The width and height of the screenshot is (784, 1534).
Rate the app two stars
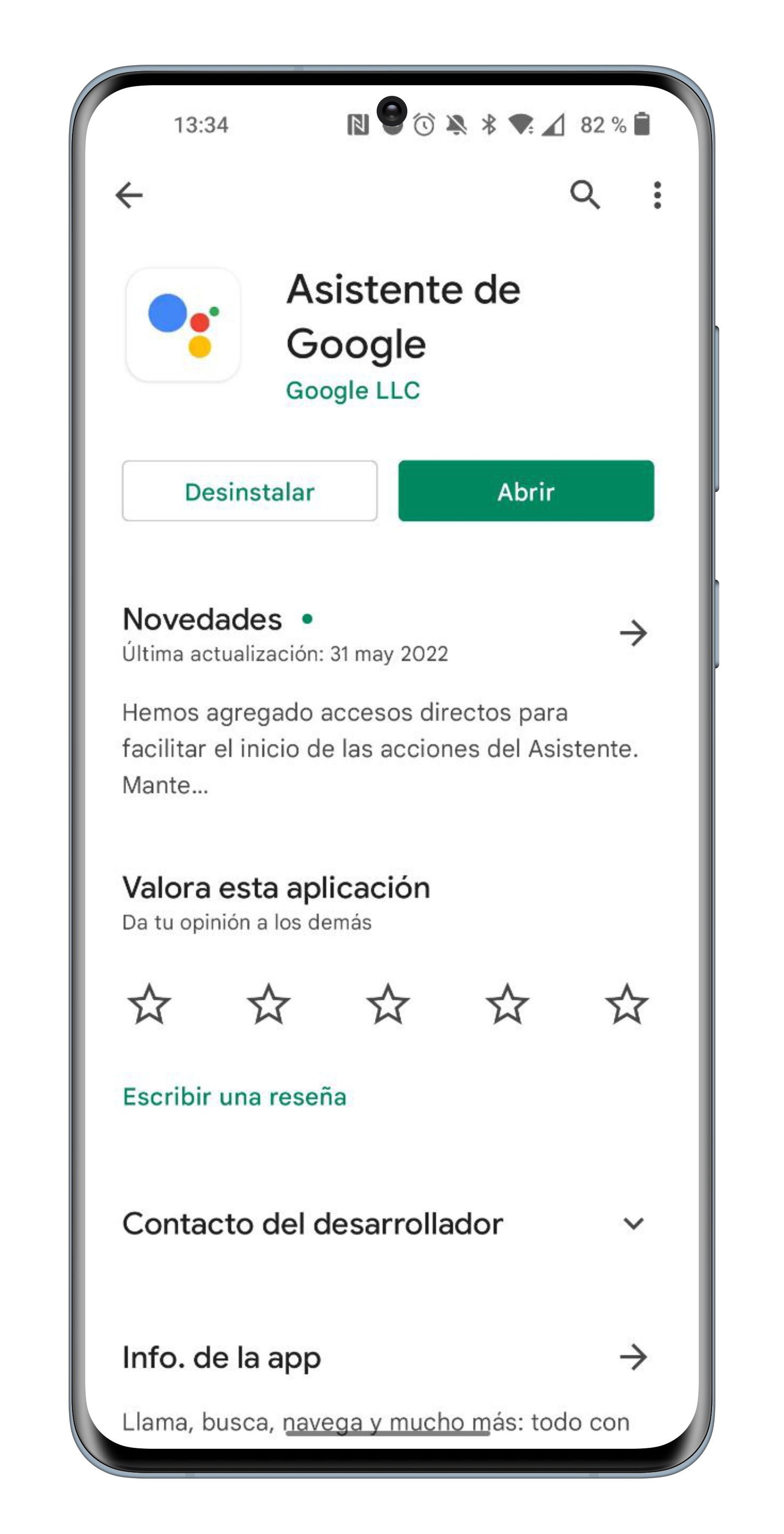click(x=269, y=1004)
